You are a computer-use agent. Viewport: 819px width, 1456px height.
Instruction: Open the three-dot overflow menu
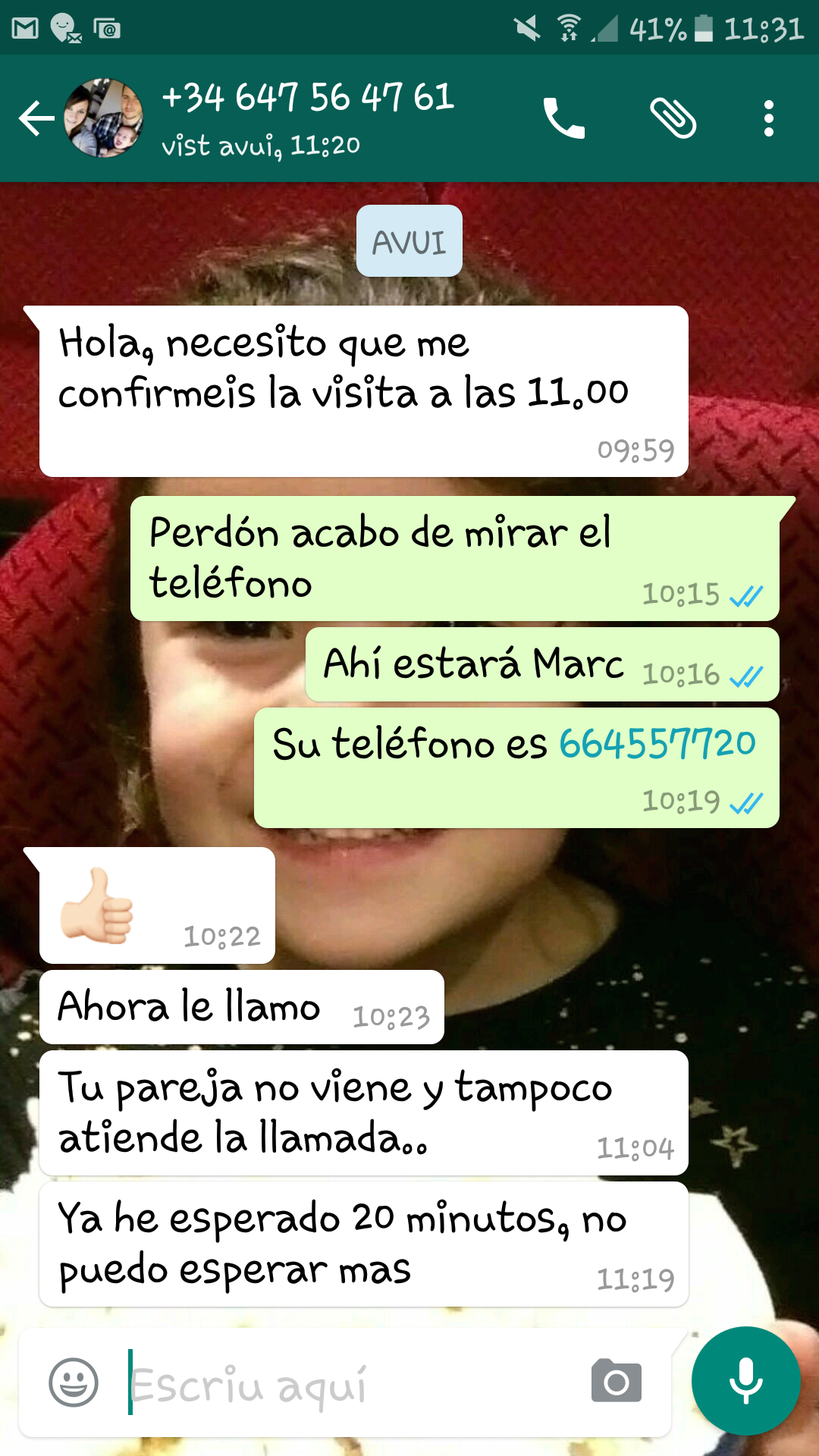coord(768,118)
